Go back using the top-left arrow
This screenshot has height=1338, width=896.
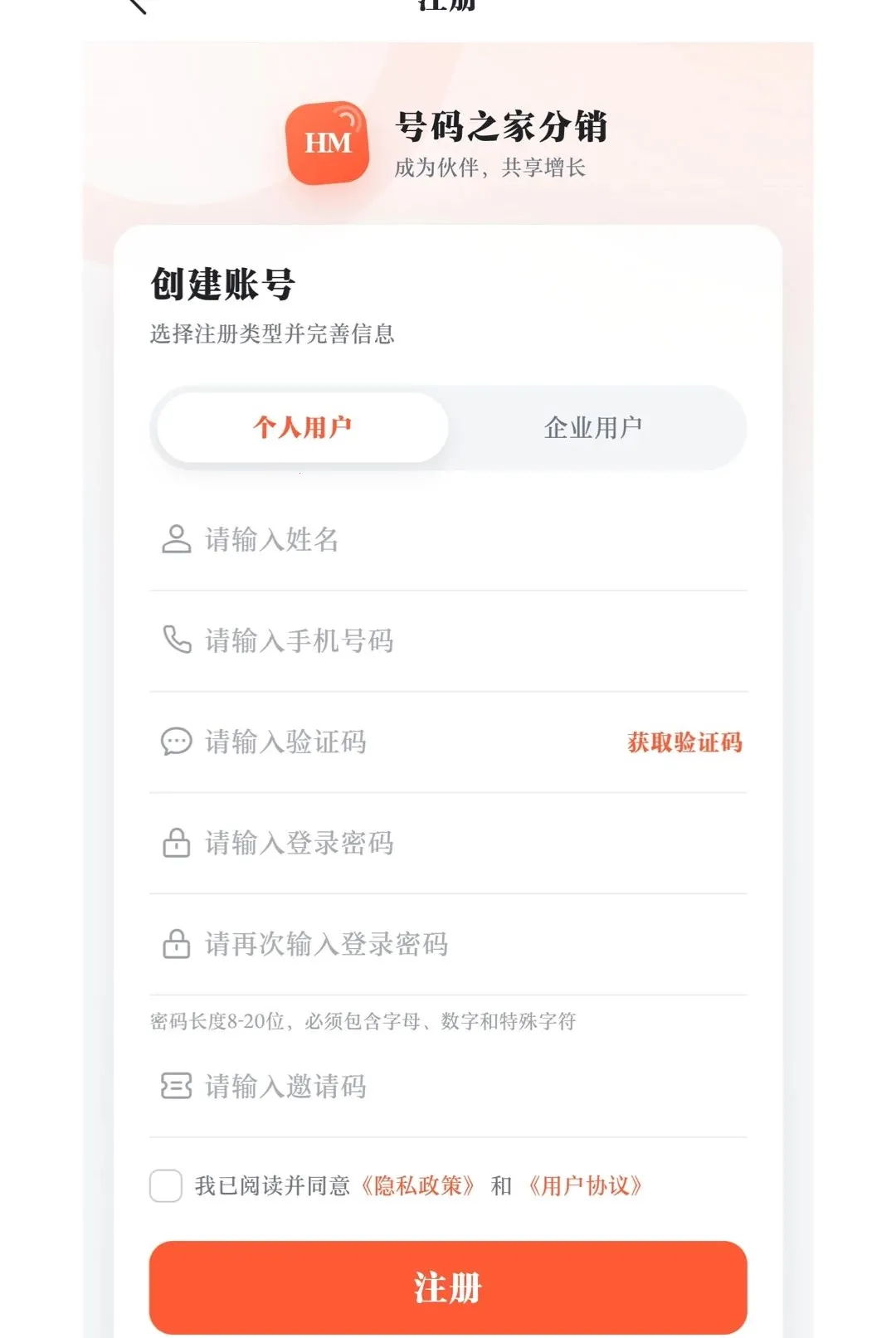coord(138,5)
